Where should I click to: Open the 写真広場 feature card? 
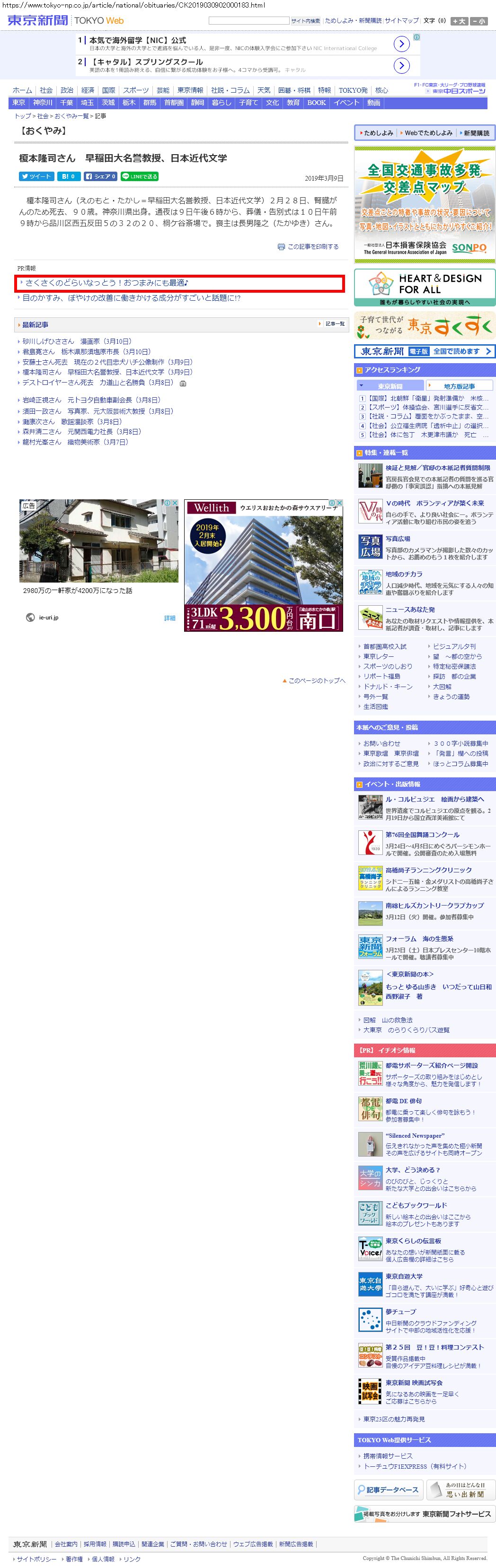397,539
